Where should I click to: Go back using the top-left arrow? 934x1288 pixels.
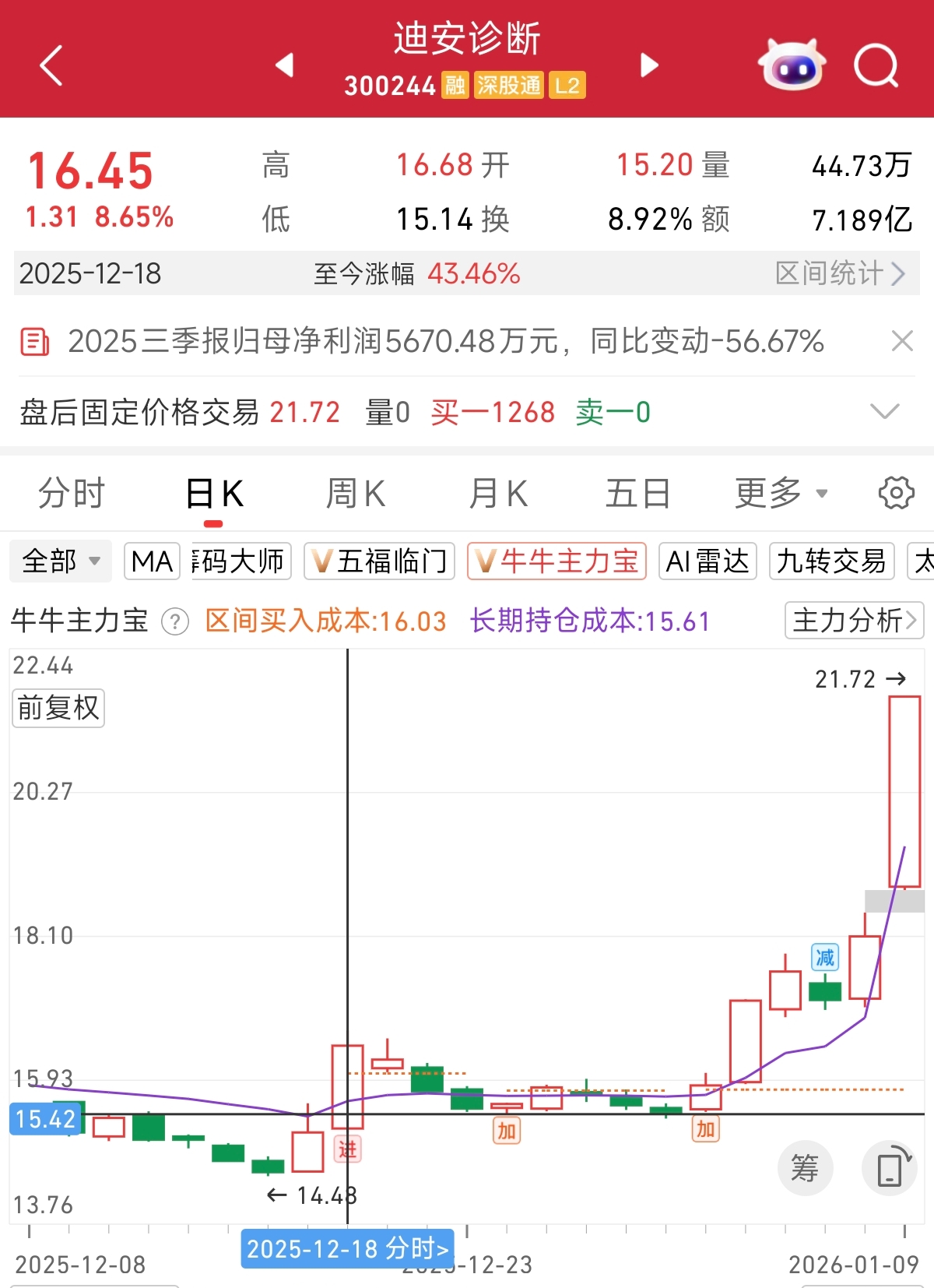point(51,65)
